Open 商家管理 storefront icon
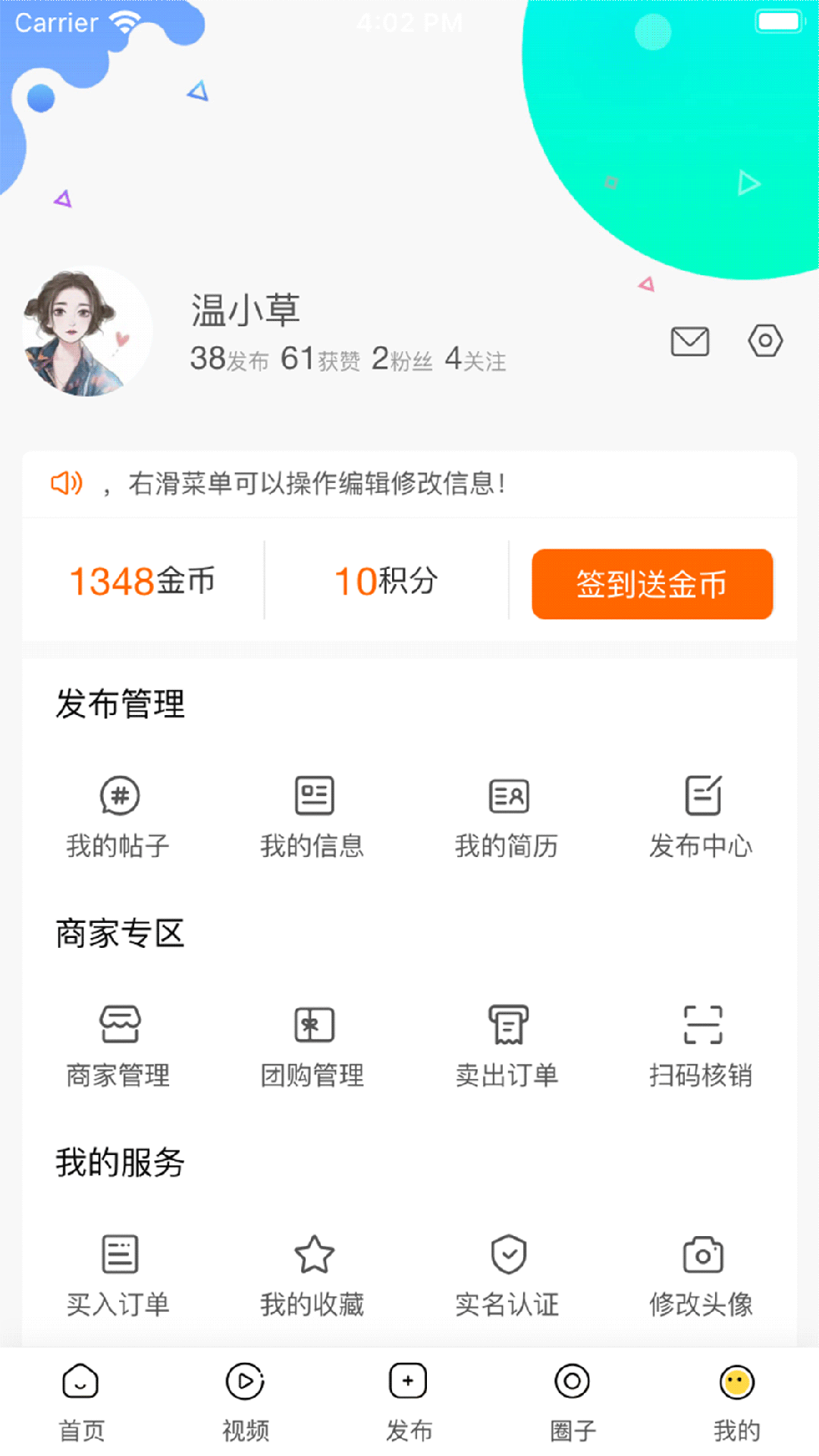The height and width of the screenshot is (1456, 819). point(119,1024)
